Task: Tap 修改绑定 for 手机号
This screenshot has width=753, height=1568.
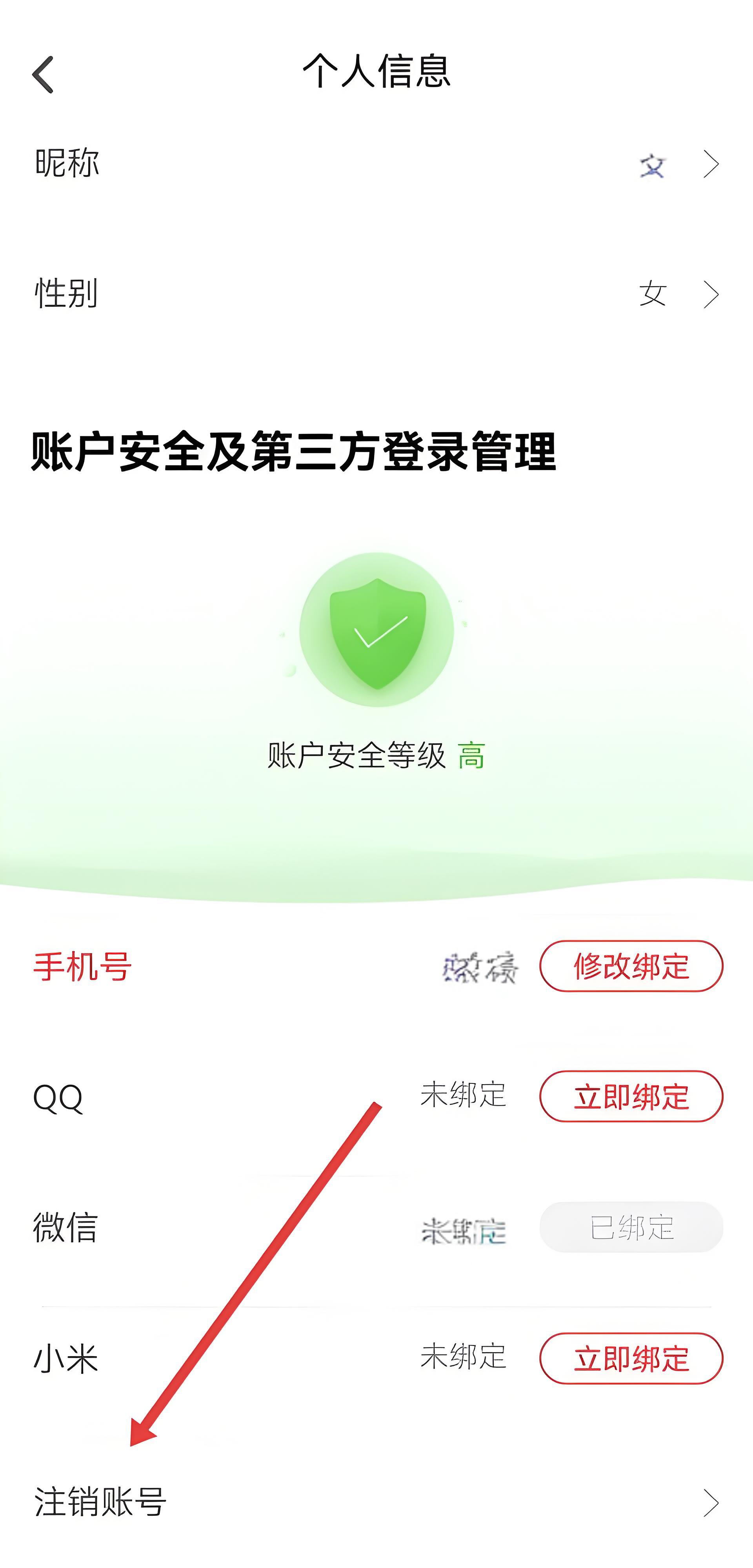Action: pos(631,966)
